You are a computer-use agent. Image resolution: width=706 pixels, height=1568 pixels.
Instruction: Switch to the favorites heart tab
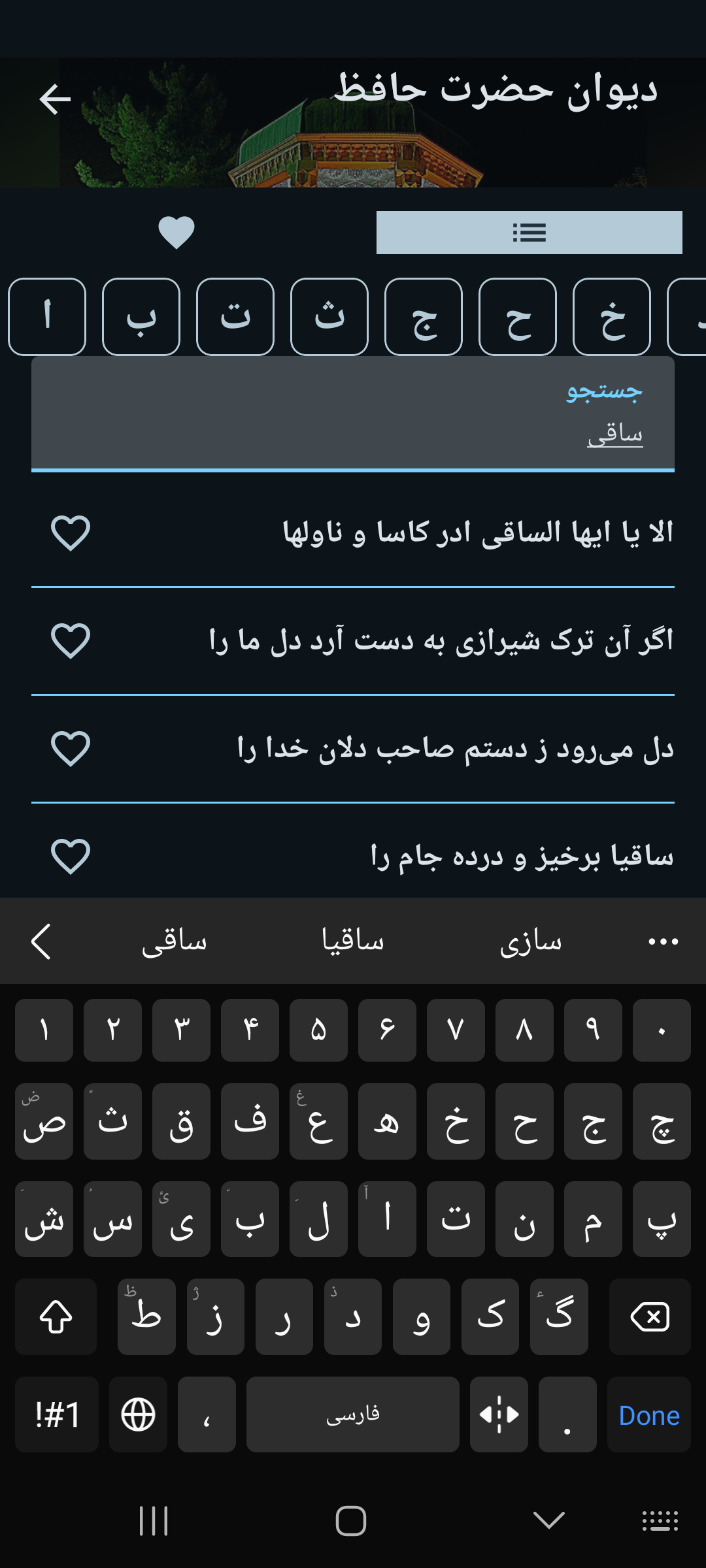click(176, 233)
